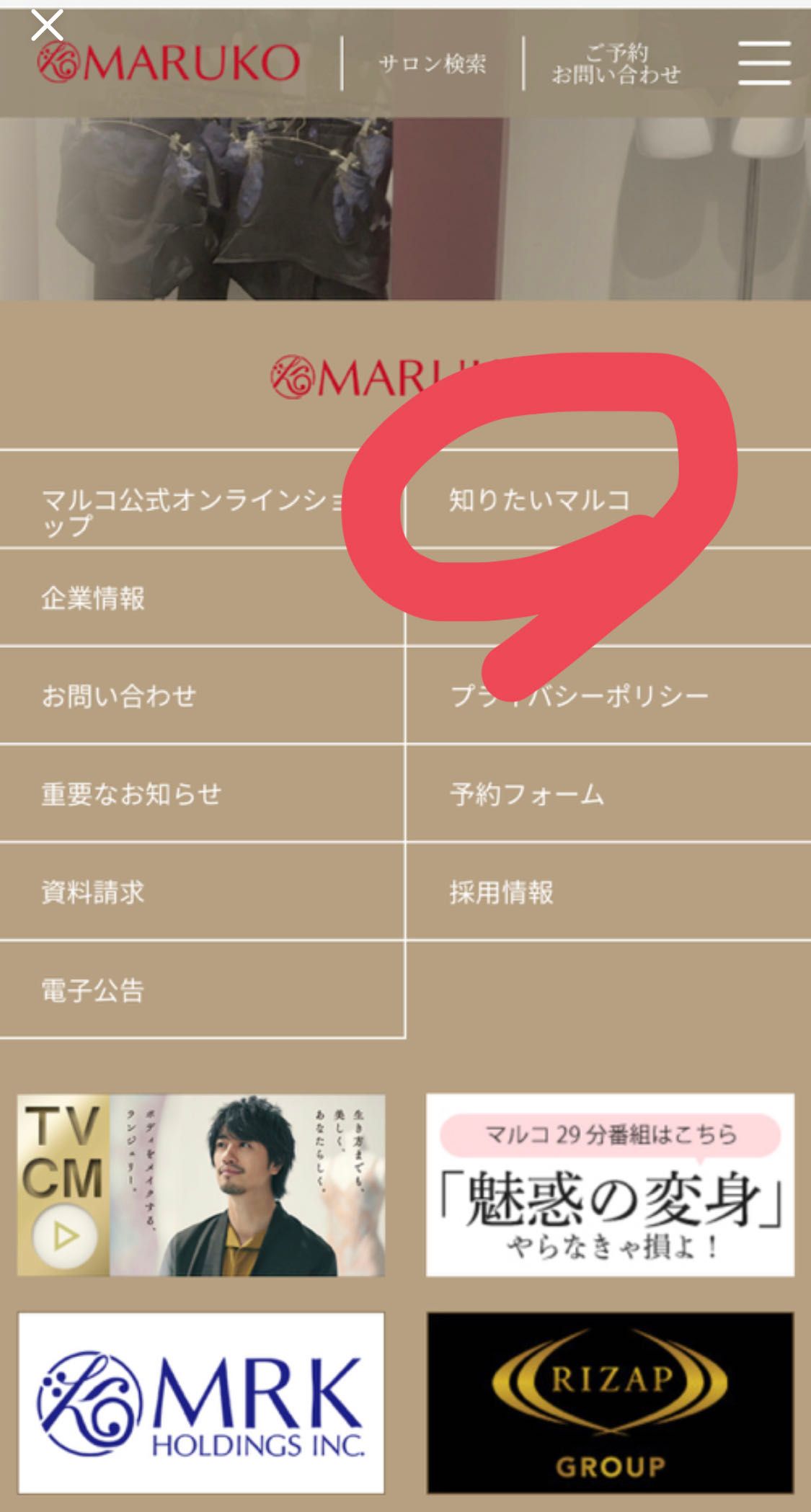Tap ご予約お問い合わせ in the header
The height and width of the screenshot is (1512, 811).
[x=616, y=64]
